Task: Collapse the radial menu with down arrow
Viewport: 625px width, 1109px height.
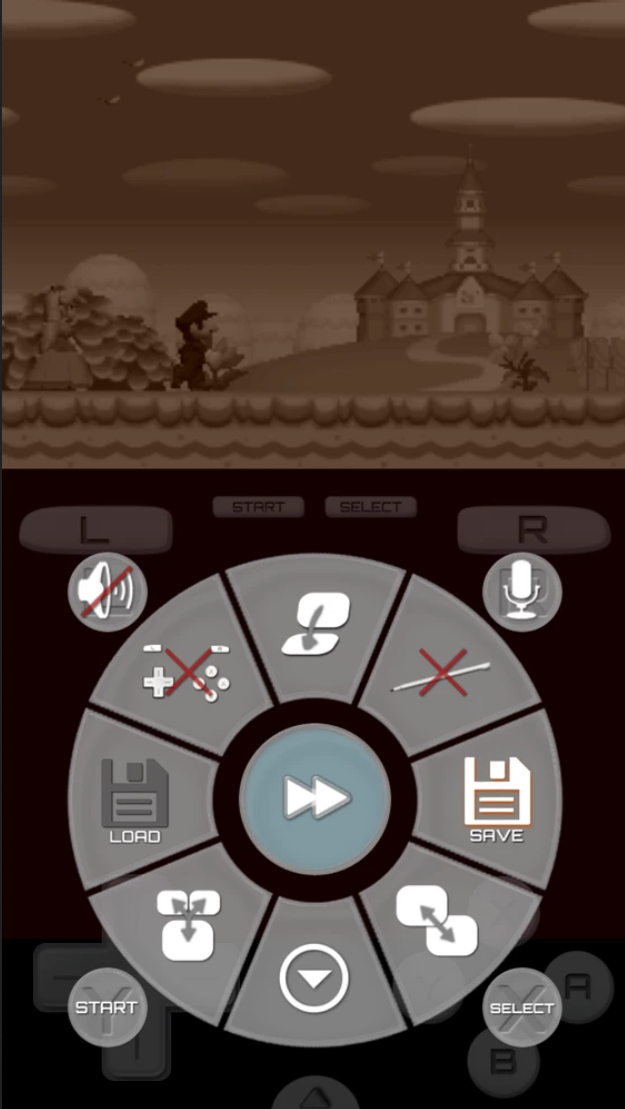Action: 315,979
